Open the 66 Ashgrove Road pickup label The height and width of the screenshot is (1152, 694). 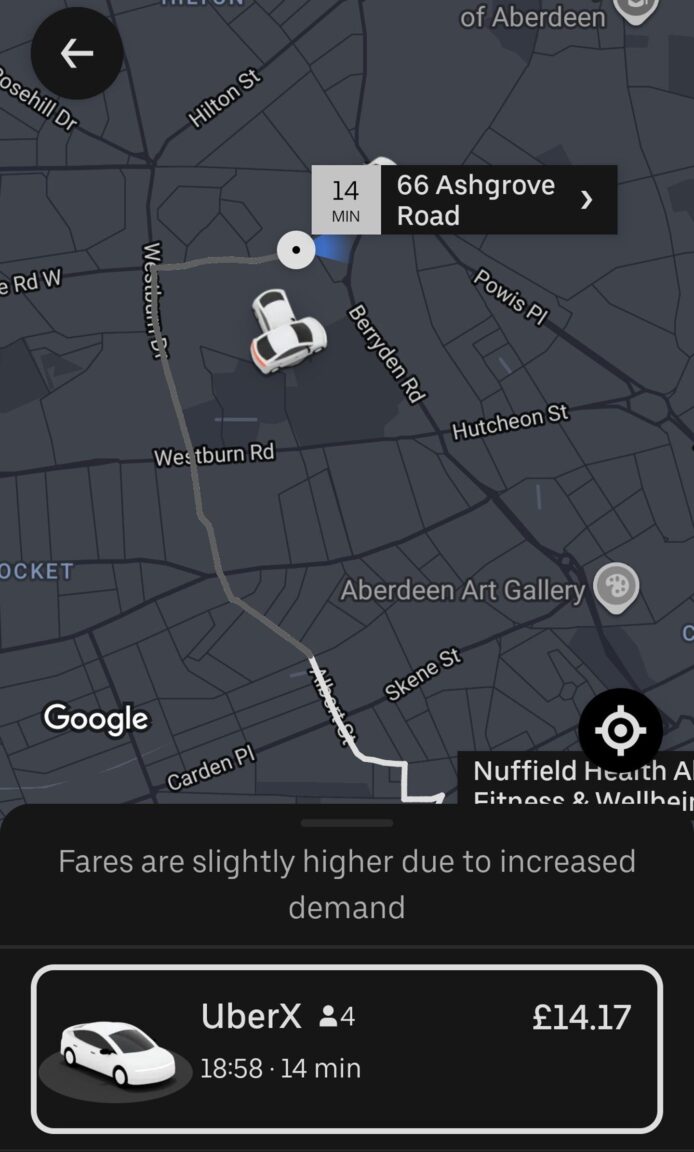click(x=465, y=200)
